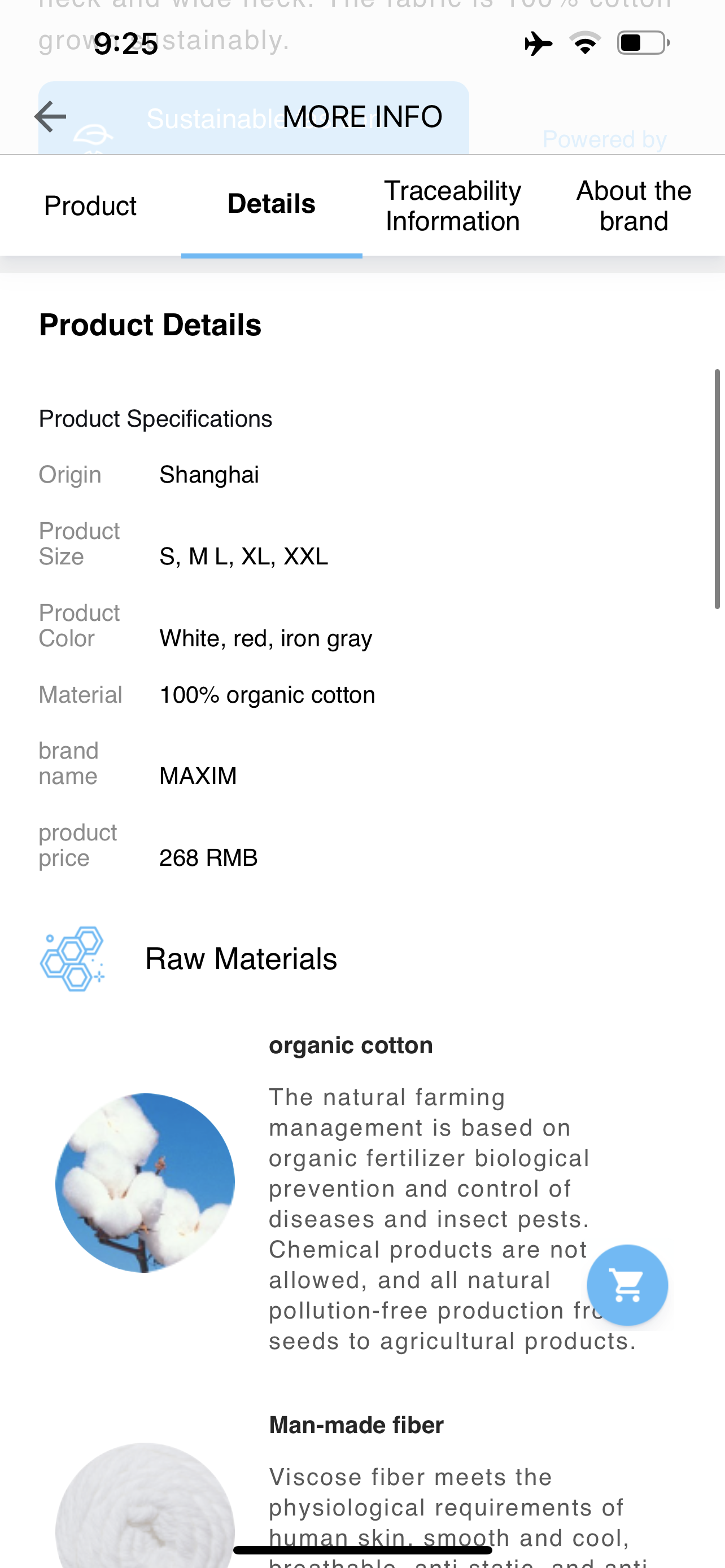Viewport: 725px width, 1568px height.
Task: Go back using the arrow icon
Action: (50, 116)
